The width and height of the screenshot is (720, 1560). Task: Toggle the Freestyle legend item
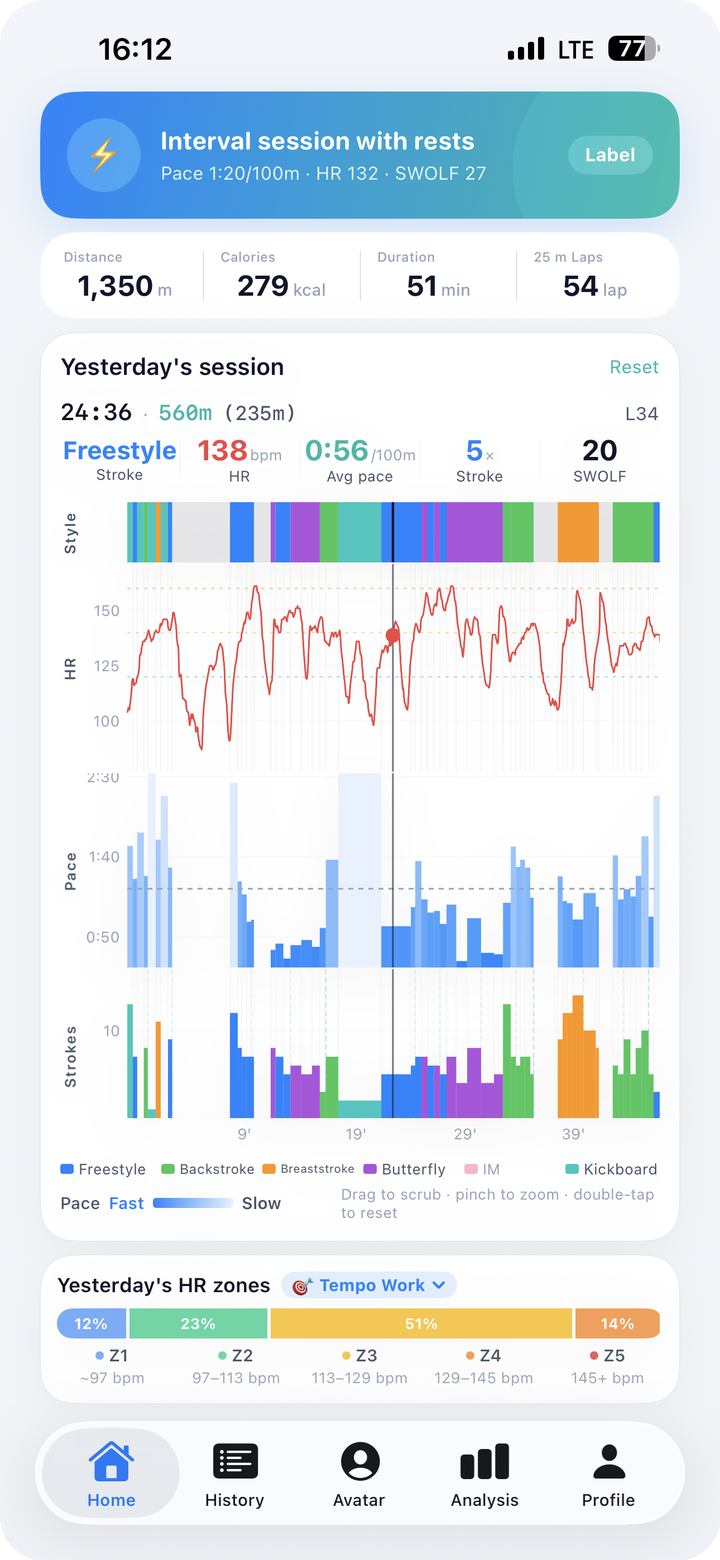(x=103, y=1169)
